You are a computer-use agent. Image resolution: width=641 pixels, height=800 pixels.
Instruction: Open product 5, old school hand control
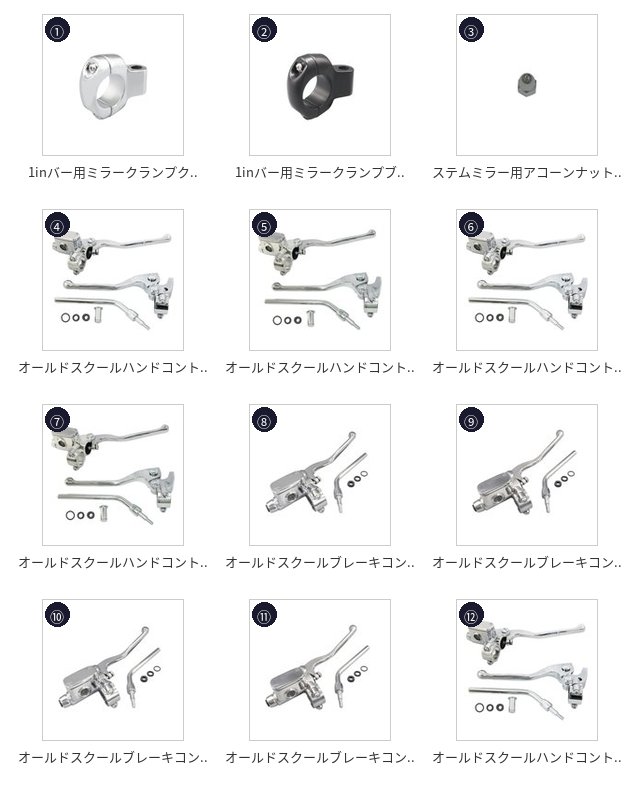click(x=320, y=280)
